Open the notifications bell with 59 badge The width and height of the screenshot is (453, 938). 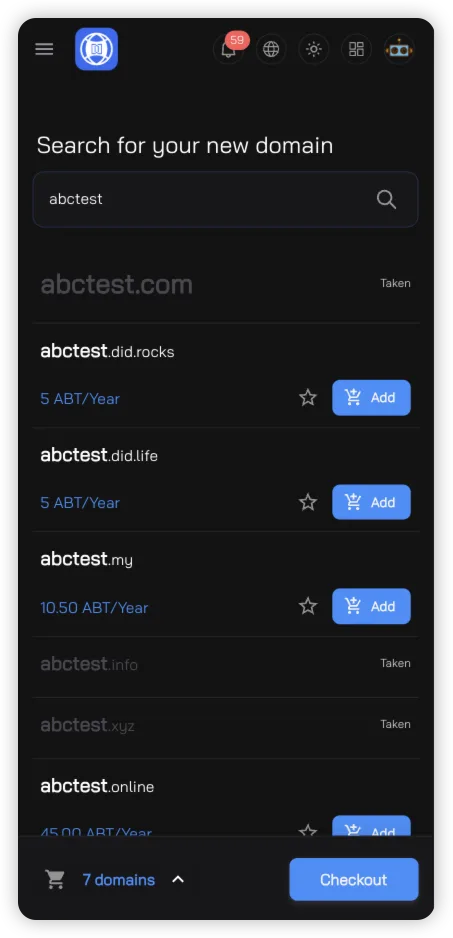coord(229,49)
